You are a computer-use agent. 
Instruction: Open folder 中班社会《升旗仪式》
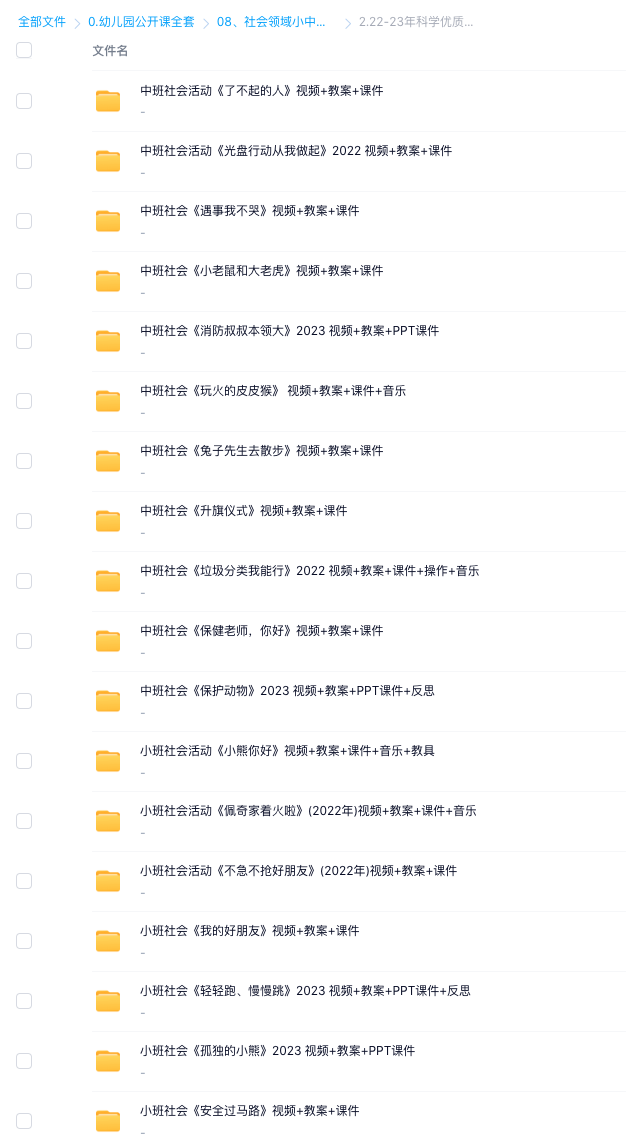pos(243,511)
